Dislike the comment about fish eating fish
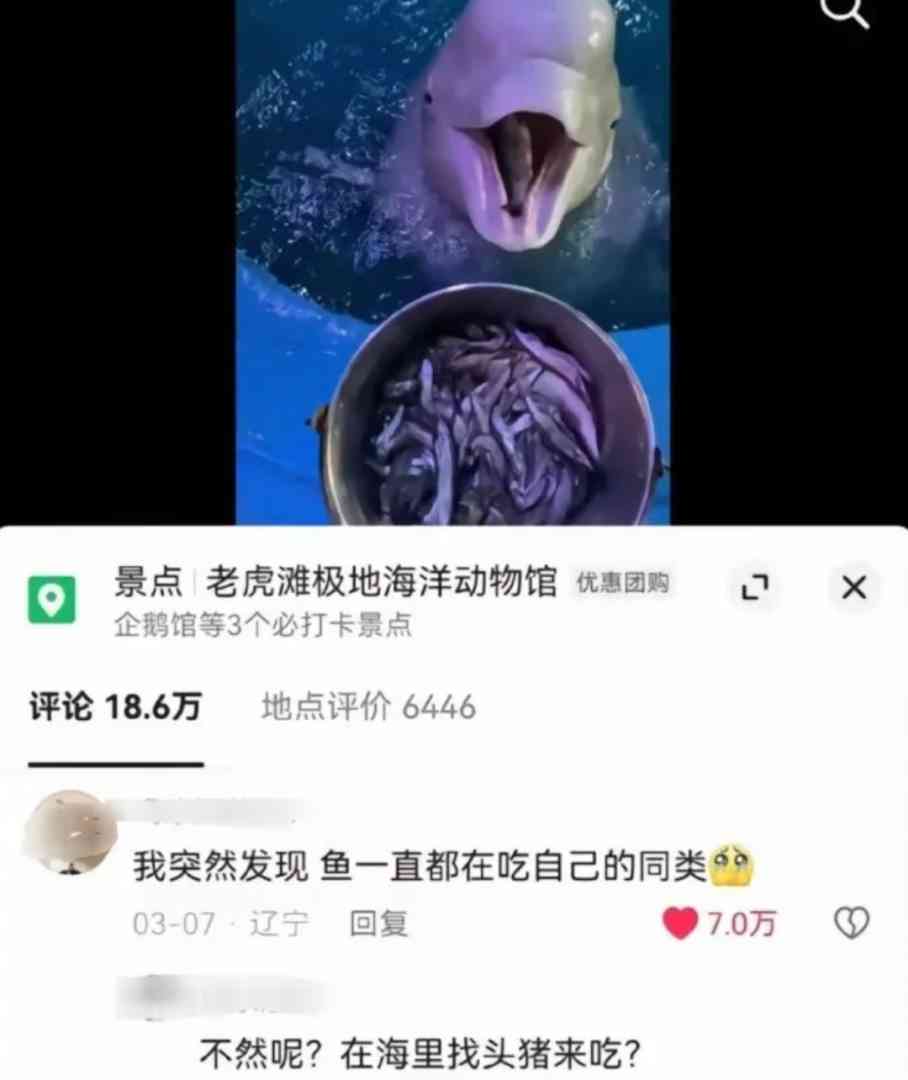 851,924
